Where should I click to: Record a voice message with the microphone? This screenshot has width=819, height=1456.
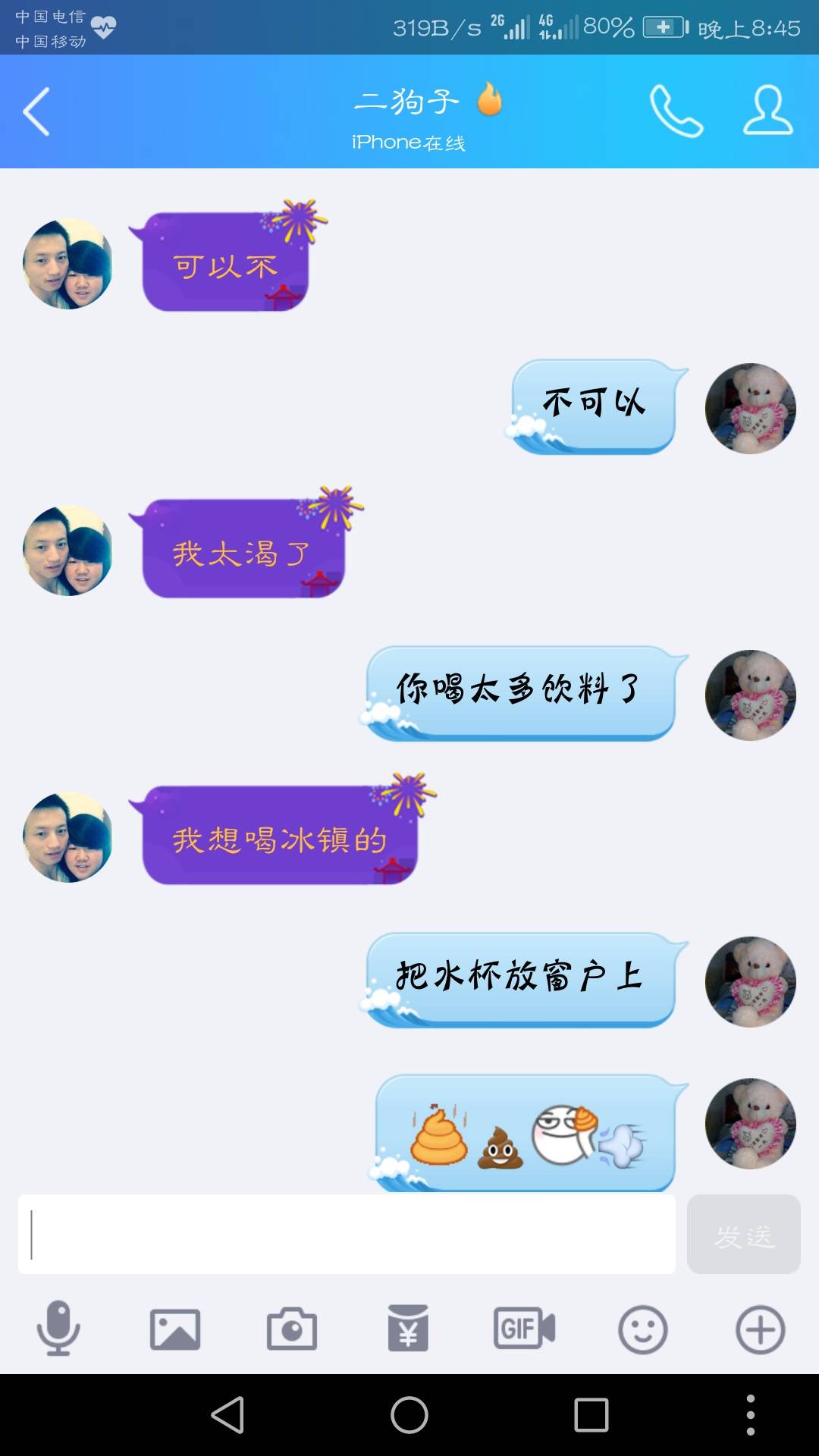(x=58, y=1329)
